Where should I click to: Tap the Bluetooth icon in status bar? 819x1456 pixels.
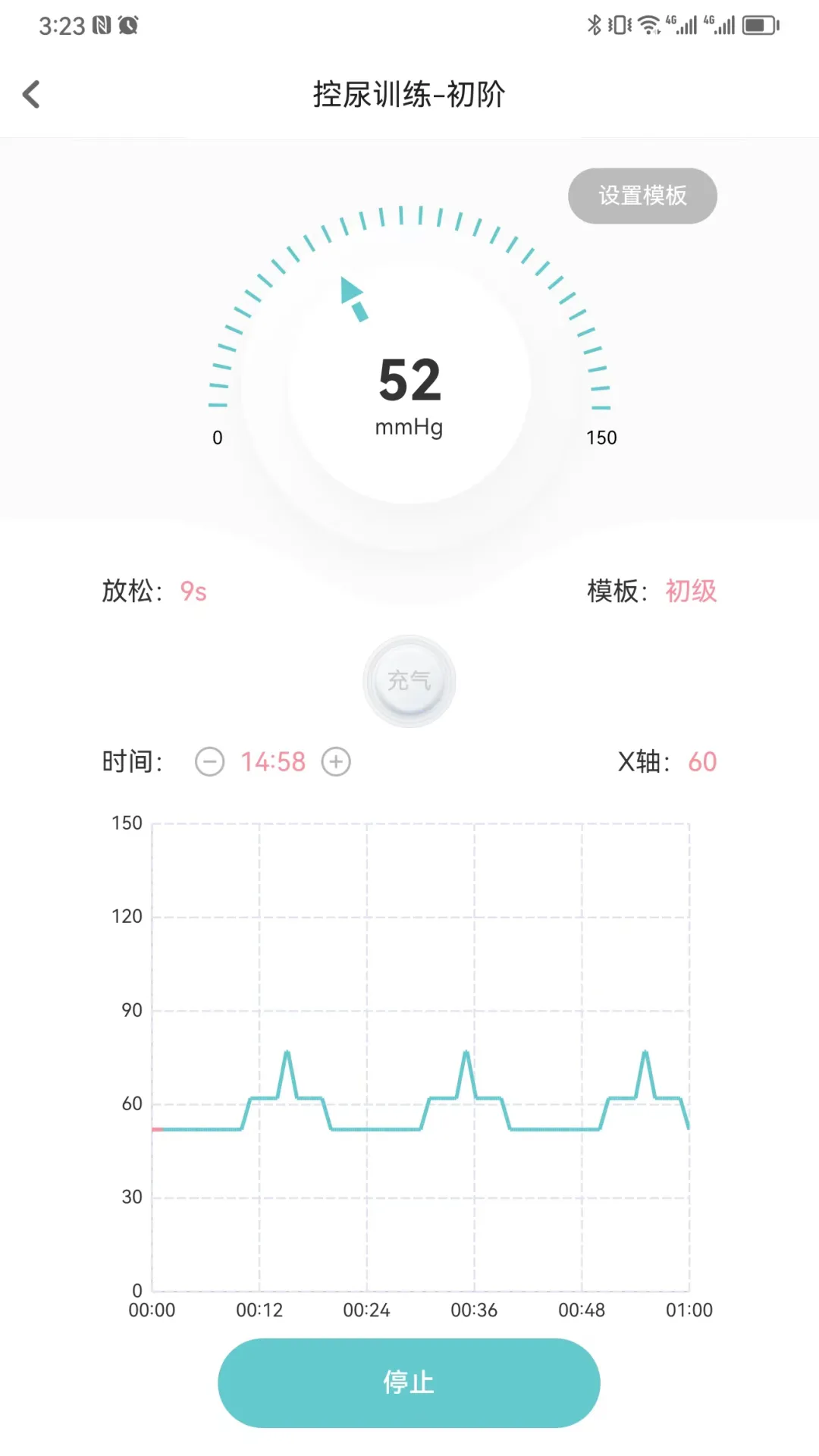tap(594, 25)
